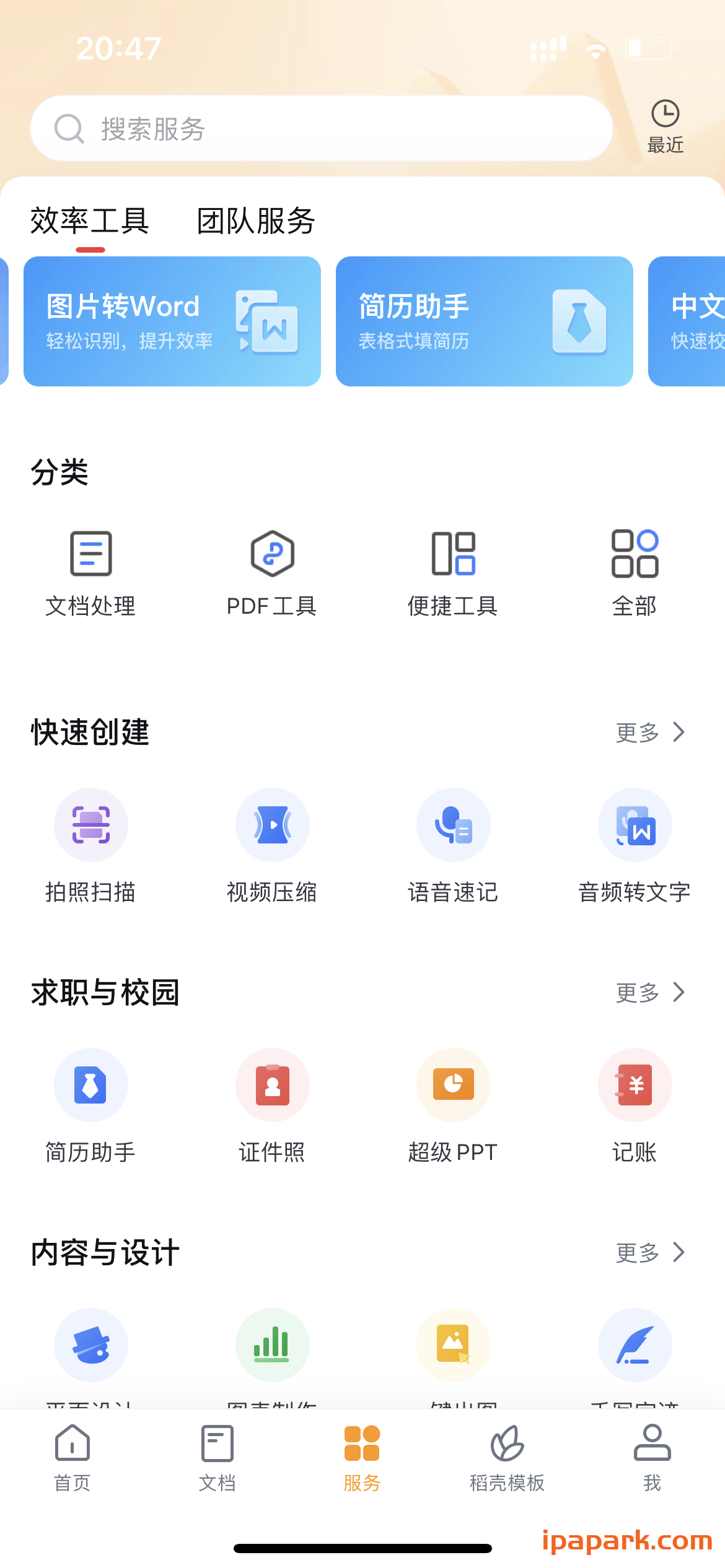Switch to the 团队服务 tab
725x1568 pixels.
(x=254, y=221)
